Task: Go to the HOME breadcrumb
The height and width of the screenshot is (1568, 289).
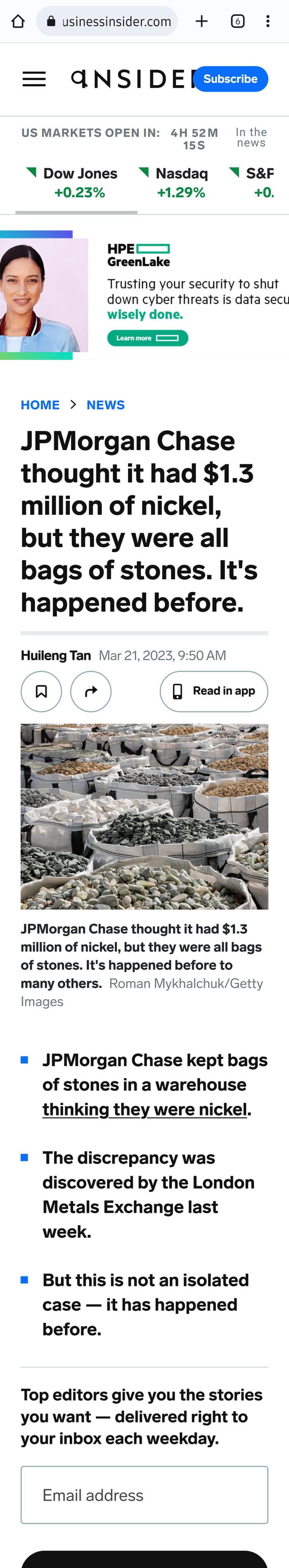Action: (x=40, y=405)
